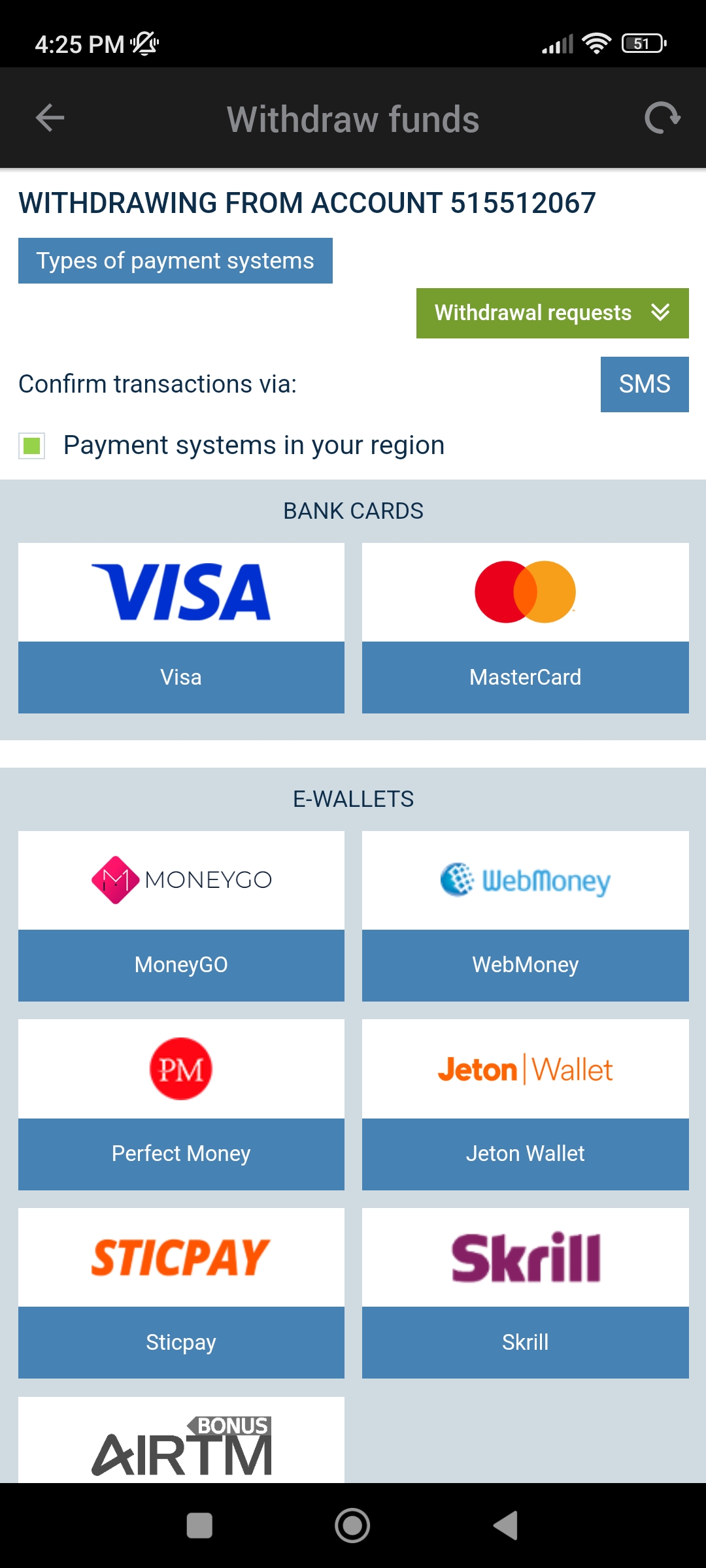
Task: Expand the Withdrawal requests dropdown
Action: [552, 313]
